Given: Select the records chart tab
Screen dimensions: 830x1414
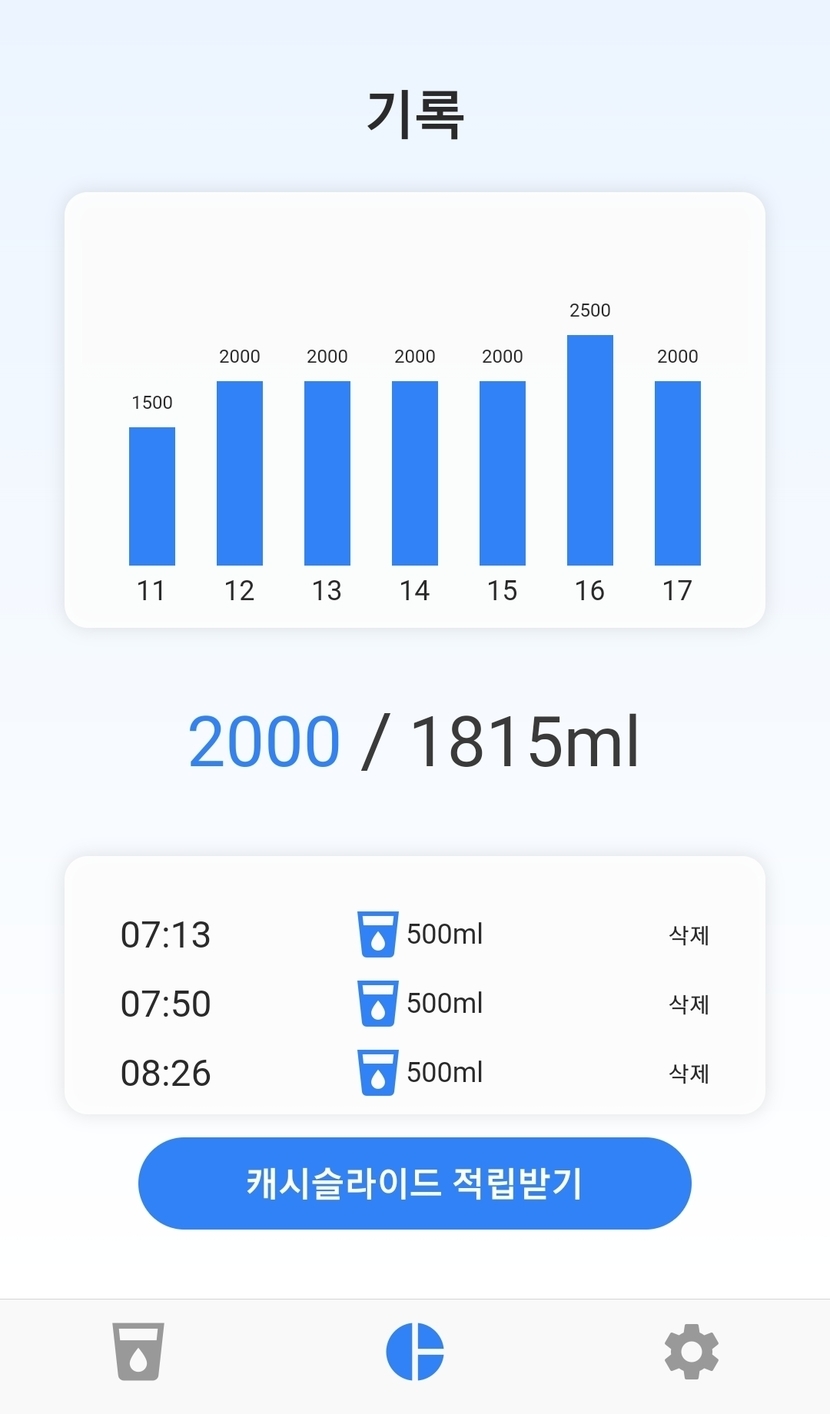Looking at the screenshot, I should click(414, 1351).
